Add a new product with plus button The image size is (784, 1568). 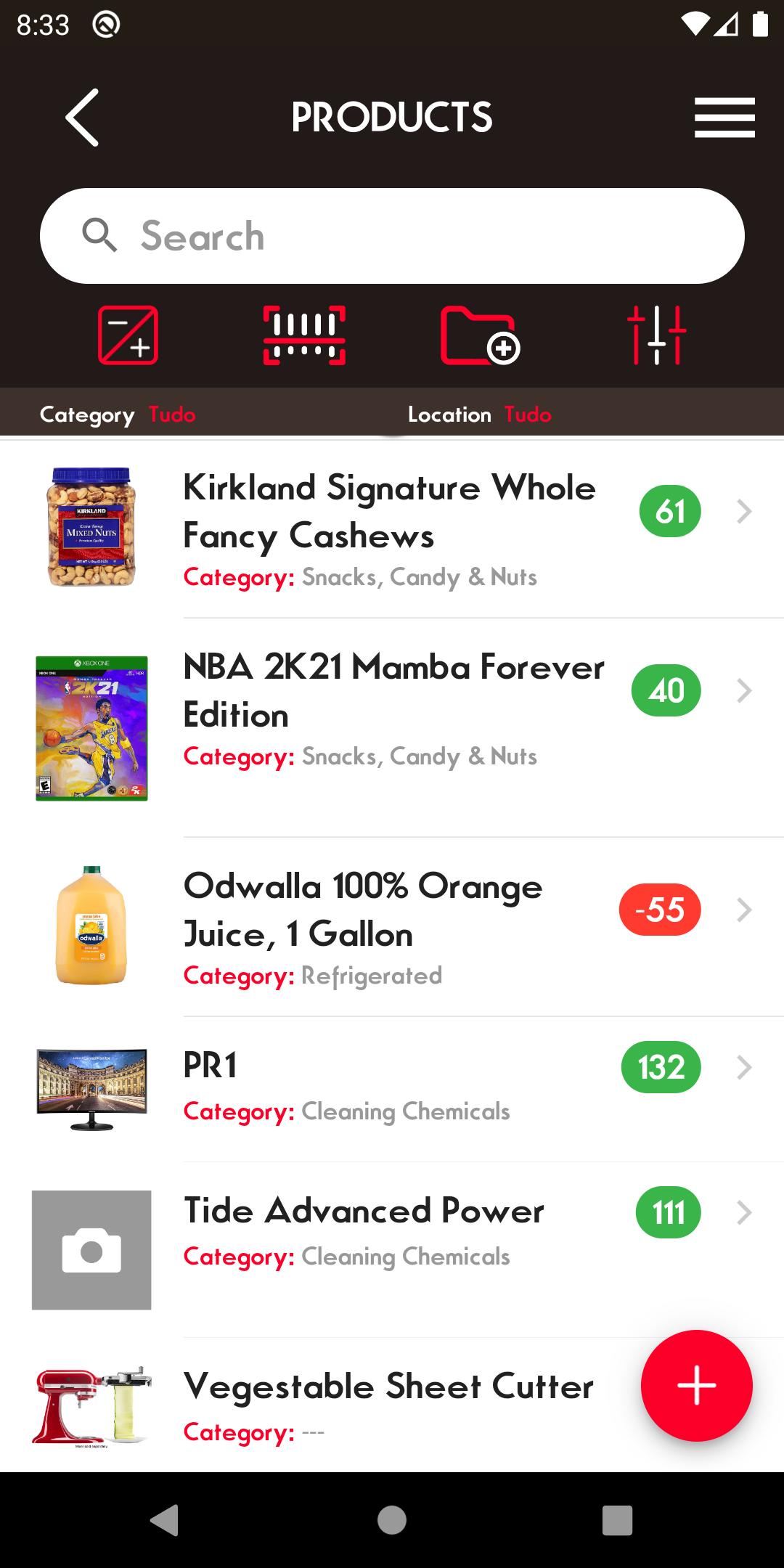(696, 1385)
